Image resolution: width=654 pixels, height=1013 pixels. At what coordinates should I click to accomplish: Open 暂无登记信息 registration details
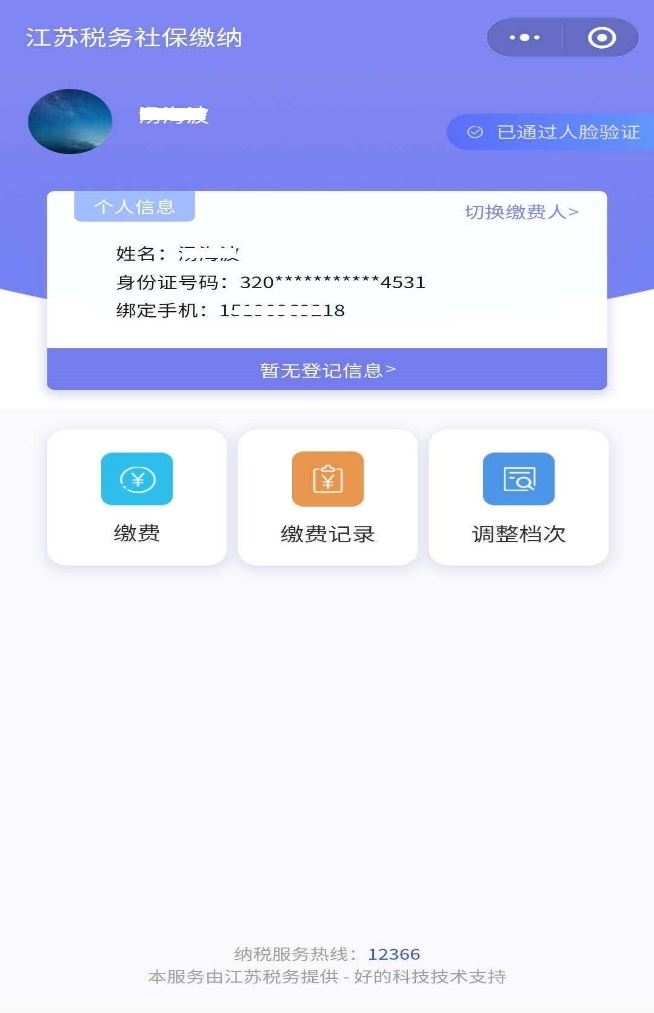pos(327,370)
